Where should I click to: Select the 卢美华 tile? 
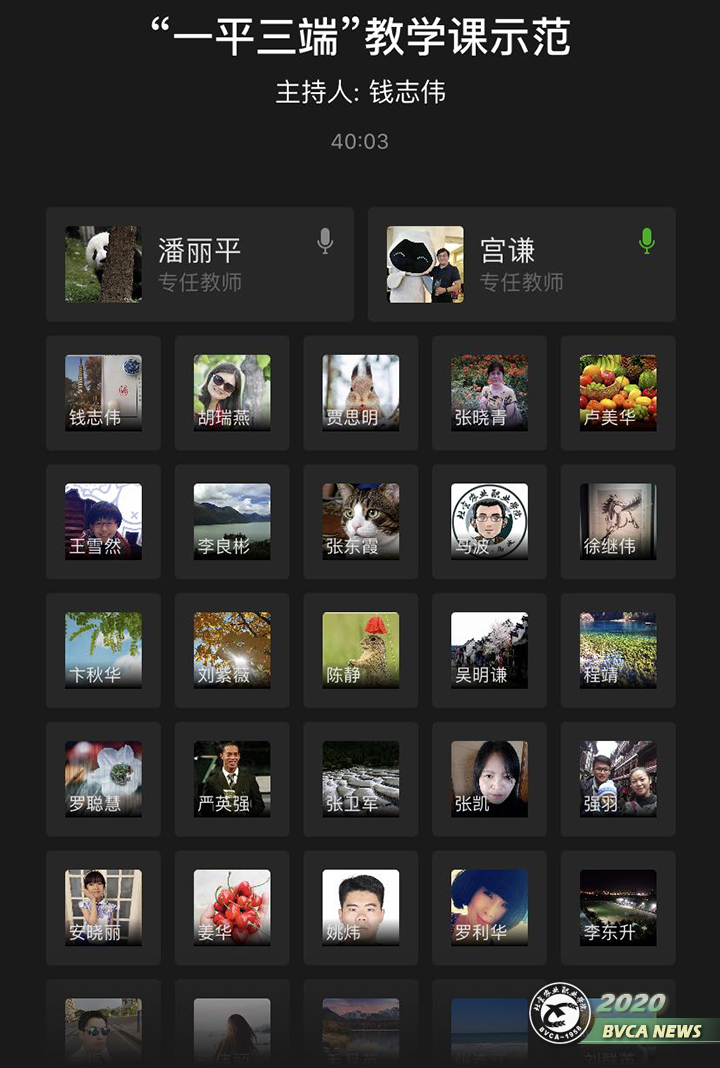click(x=618, y=393)
